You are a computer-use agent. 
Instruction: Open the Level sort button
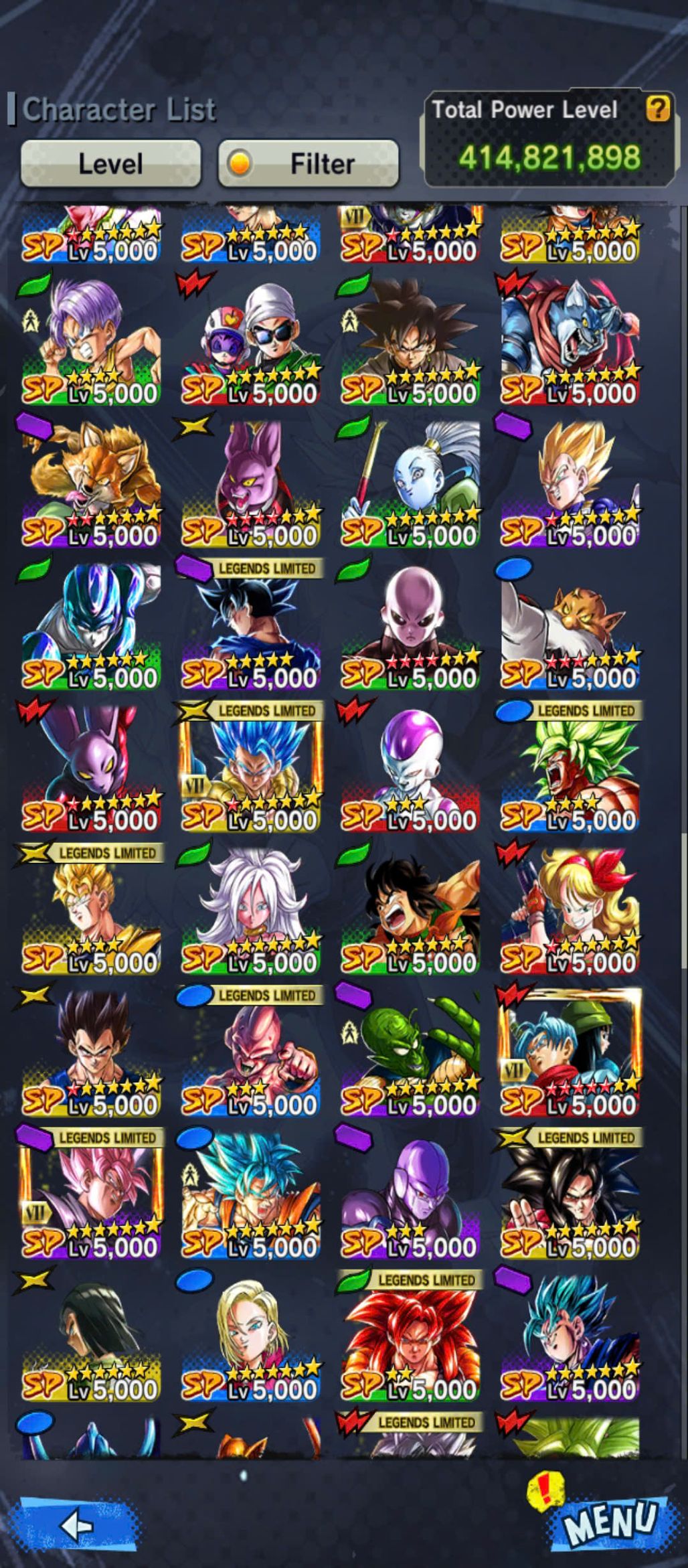(x=110, y=163)
